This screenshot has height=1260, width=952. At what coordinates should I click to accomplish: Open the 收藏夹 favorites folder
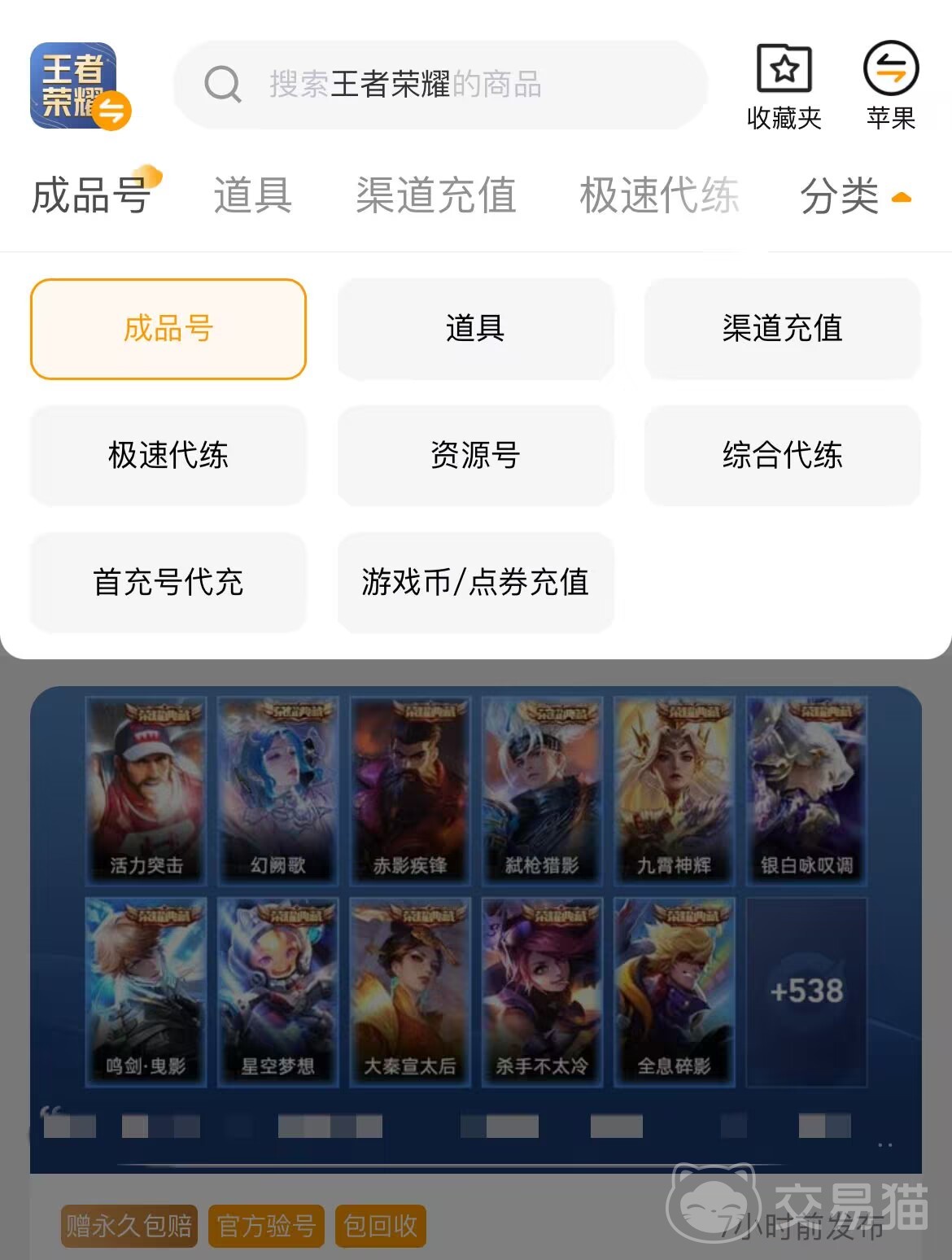pos(784,85)
